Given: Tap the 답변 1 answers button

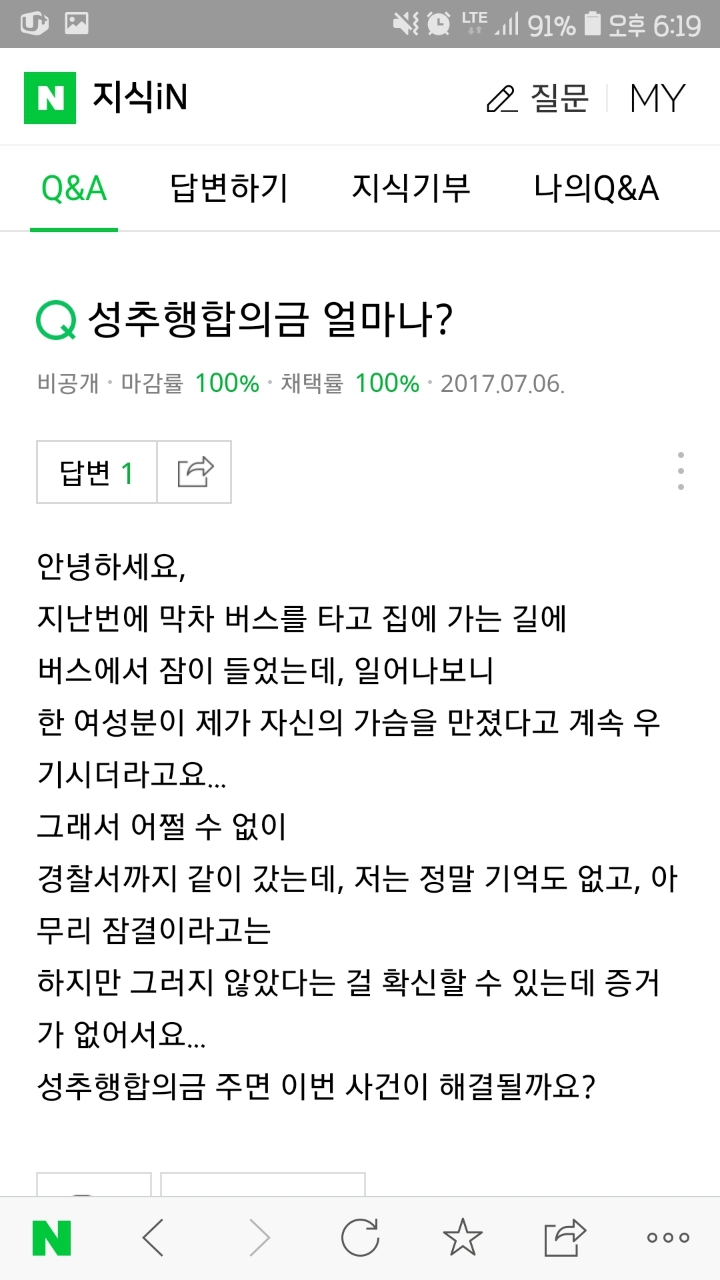Looking at the screenshot, I should [x=97, y=472].
